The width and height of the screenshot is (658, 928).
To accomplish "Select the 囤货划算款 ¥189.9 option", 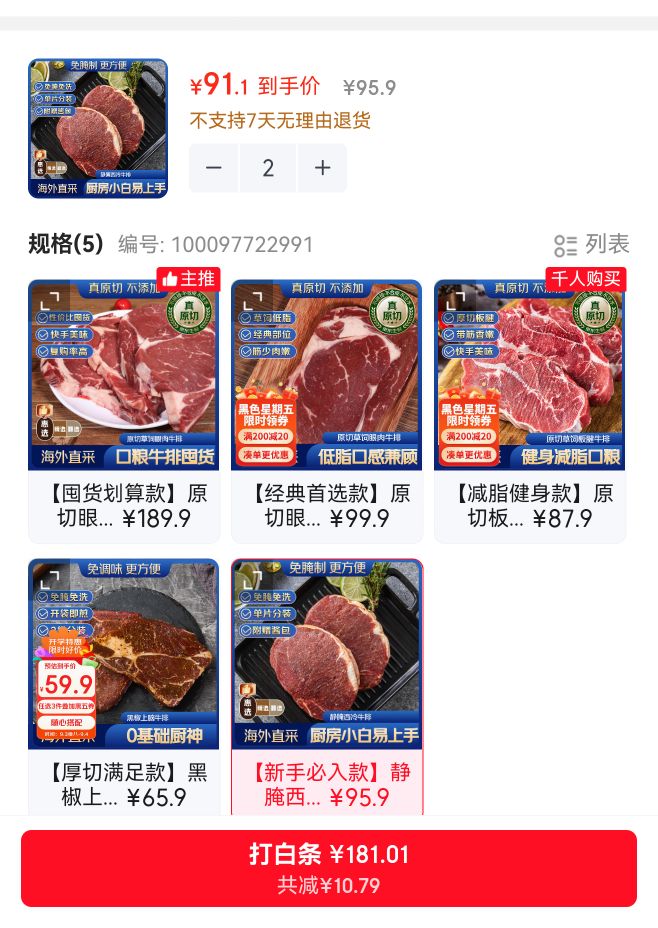I will pos(124,411).
